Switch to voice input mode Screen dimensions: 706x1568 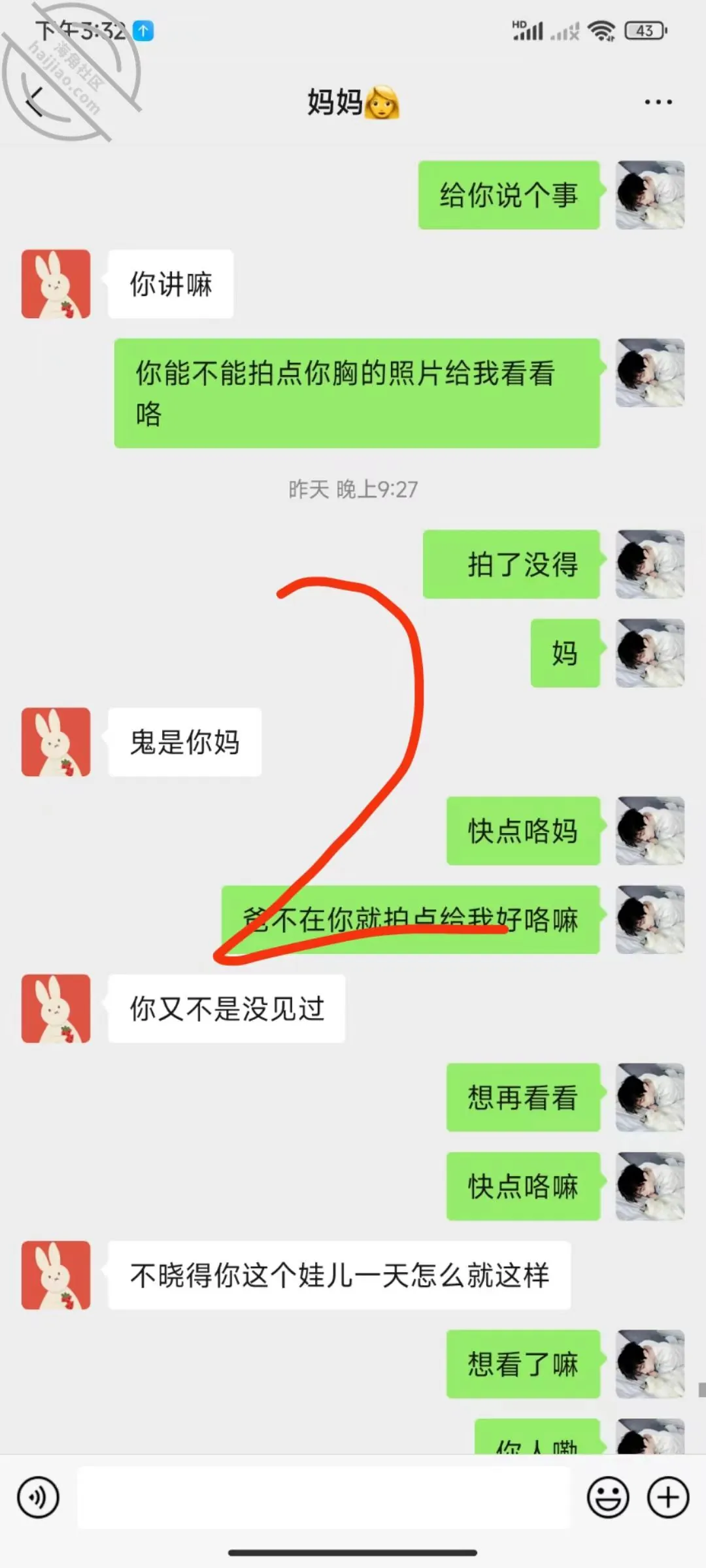[x=39, y=1497]
